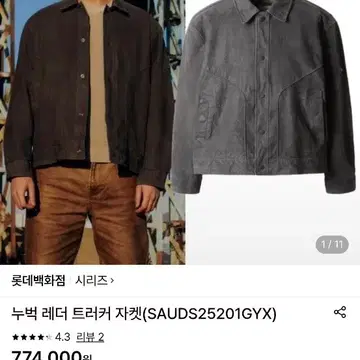The image size is (360, 360).
Task: Share this nubuck leather trucker jacket
Action: (340, 312)
